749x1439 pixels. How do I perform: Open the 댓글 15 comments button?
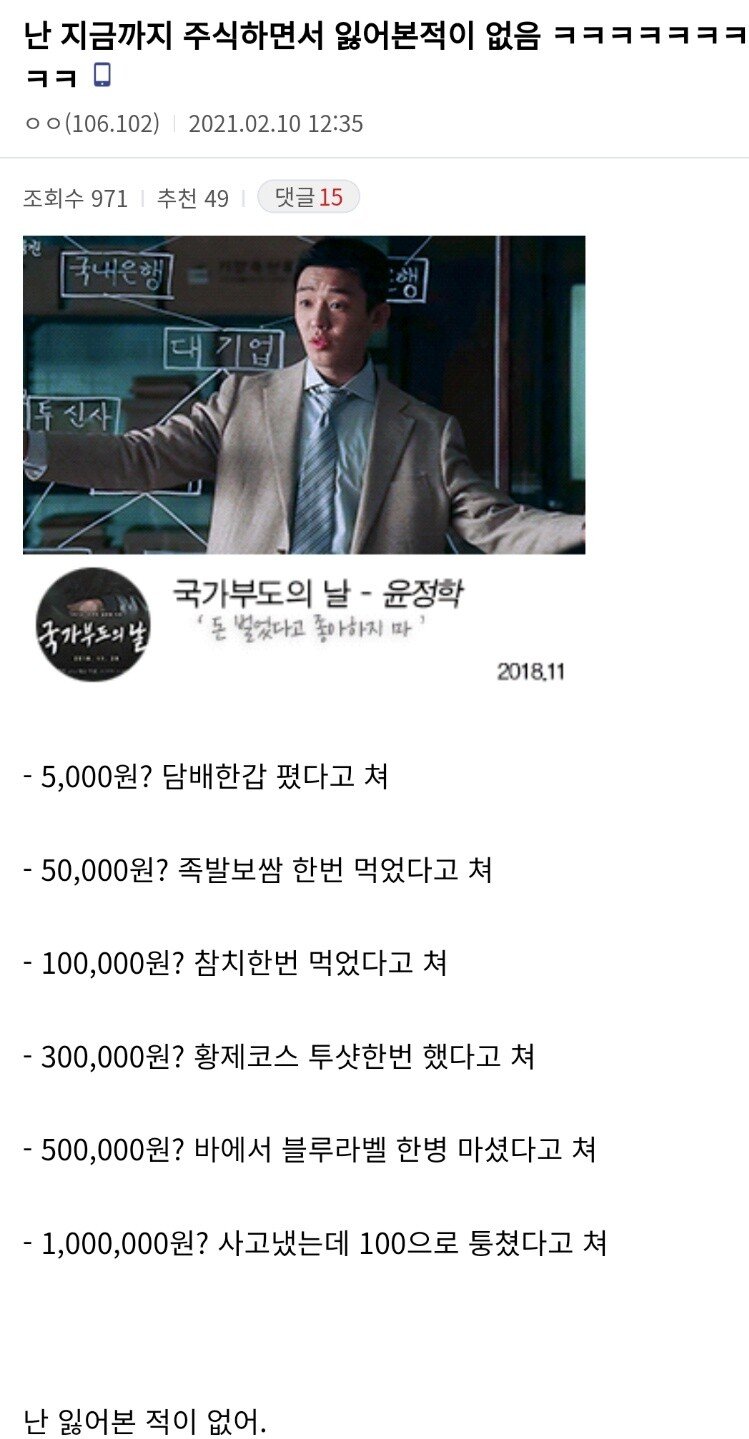click(308, 198)
